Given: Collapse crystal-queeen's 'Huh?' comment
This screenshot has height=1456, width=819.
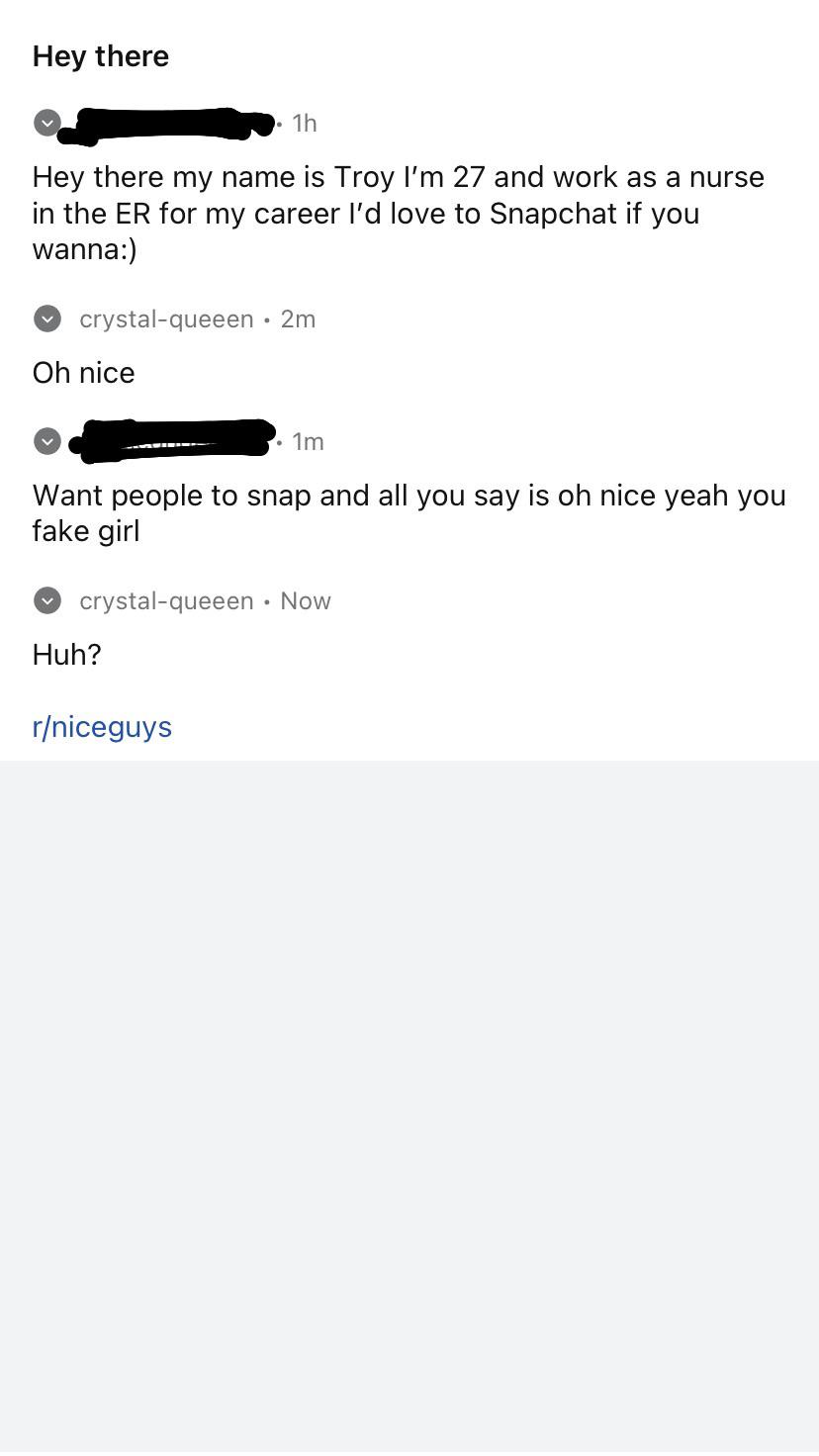Looking at the screenshot, I should pyautogui.click(x=46, y=600).
